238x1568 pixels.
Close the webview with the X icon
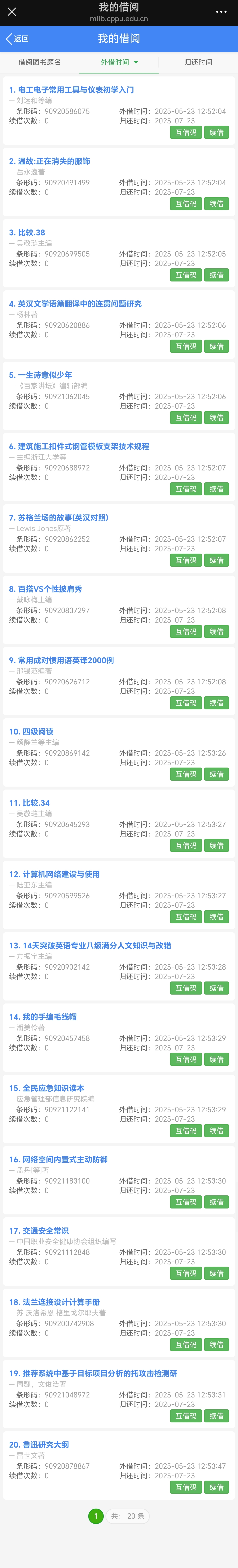coord(12,11)
